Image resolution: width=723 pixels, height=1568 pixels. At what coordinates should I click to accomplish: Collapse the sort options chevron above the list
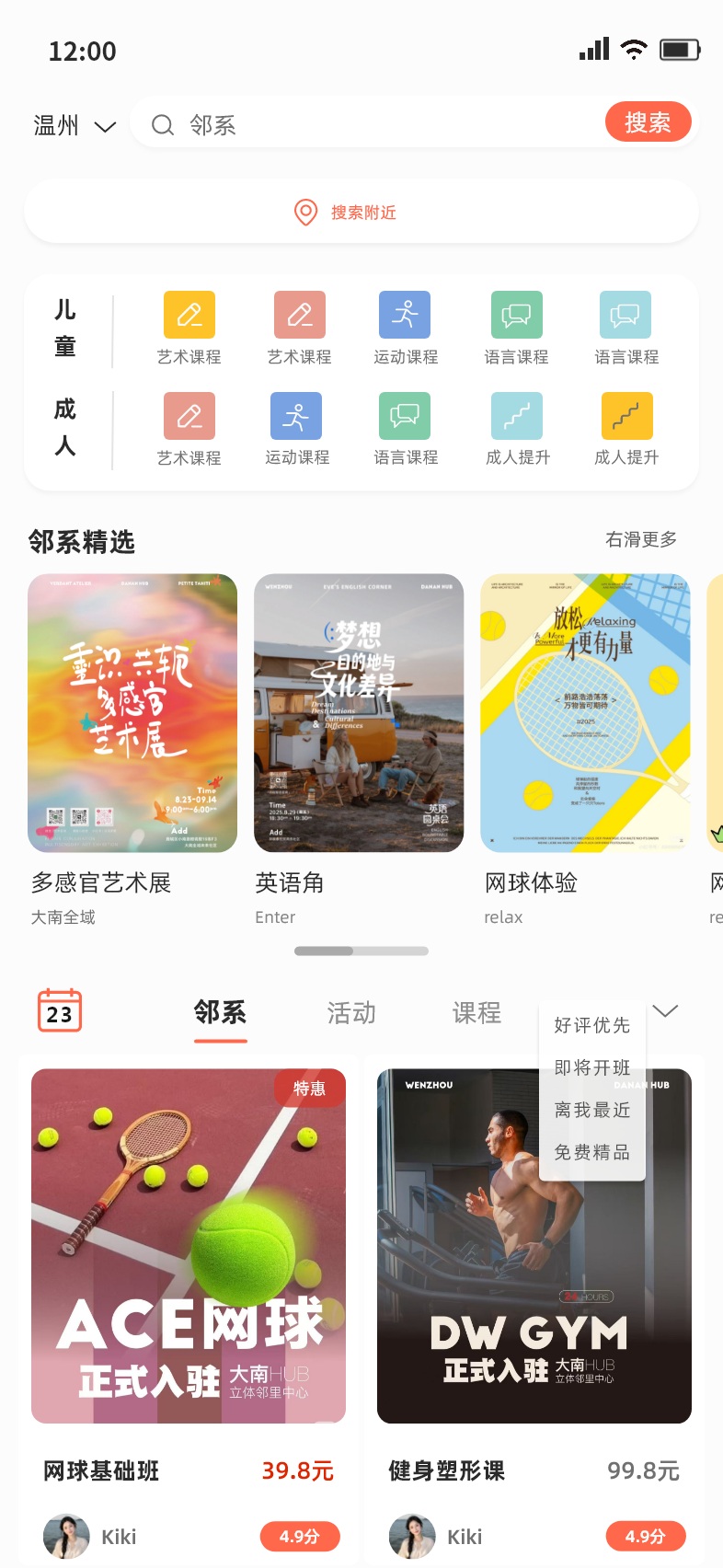pyautogui.click(x=665, y=1009)
